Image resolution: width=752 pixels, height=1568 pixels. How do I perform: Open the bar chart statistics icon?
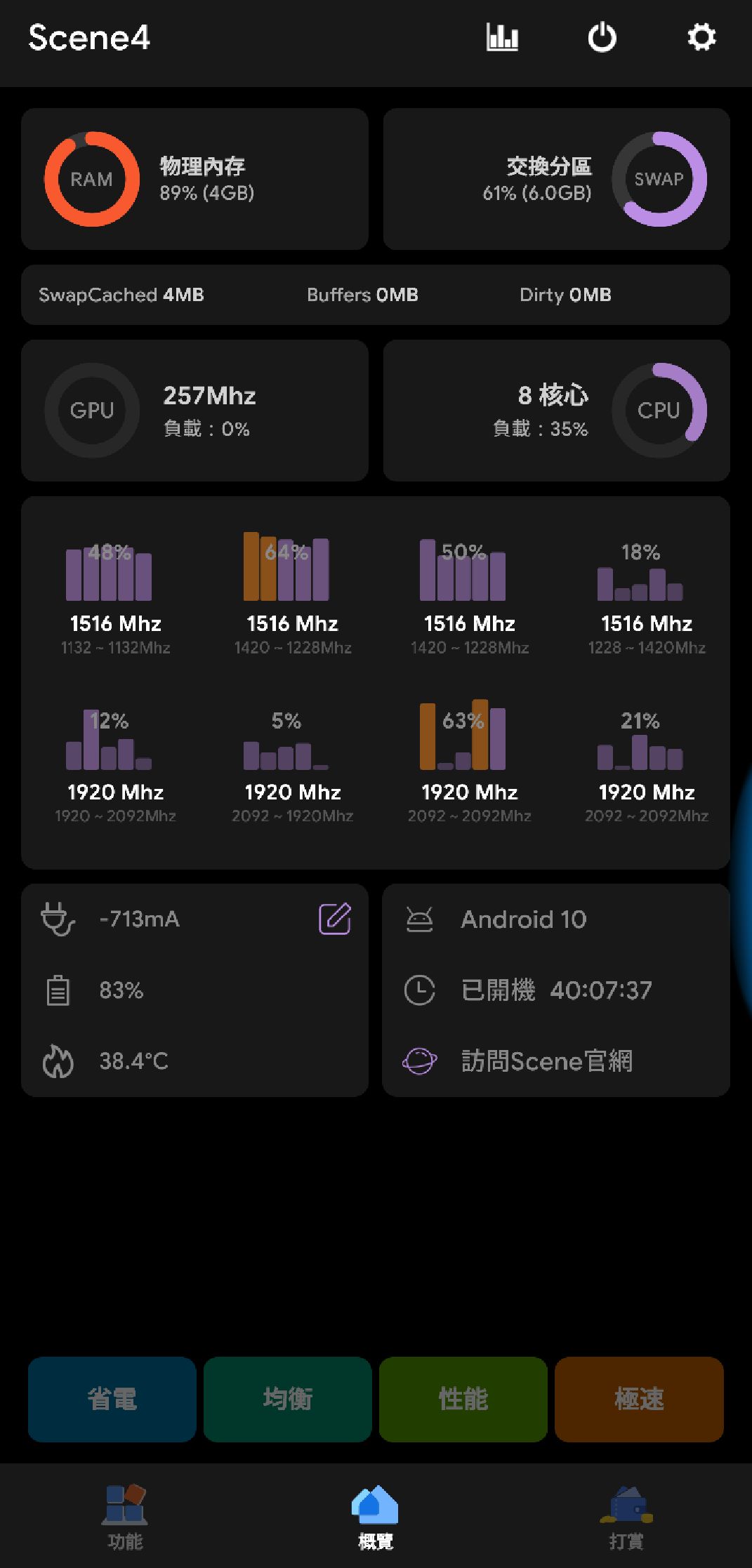502,37
